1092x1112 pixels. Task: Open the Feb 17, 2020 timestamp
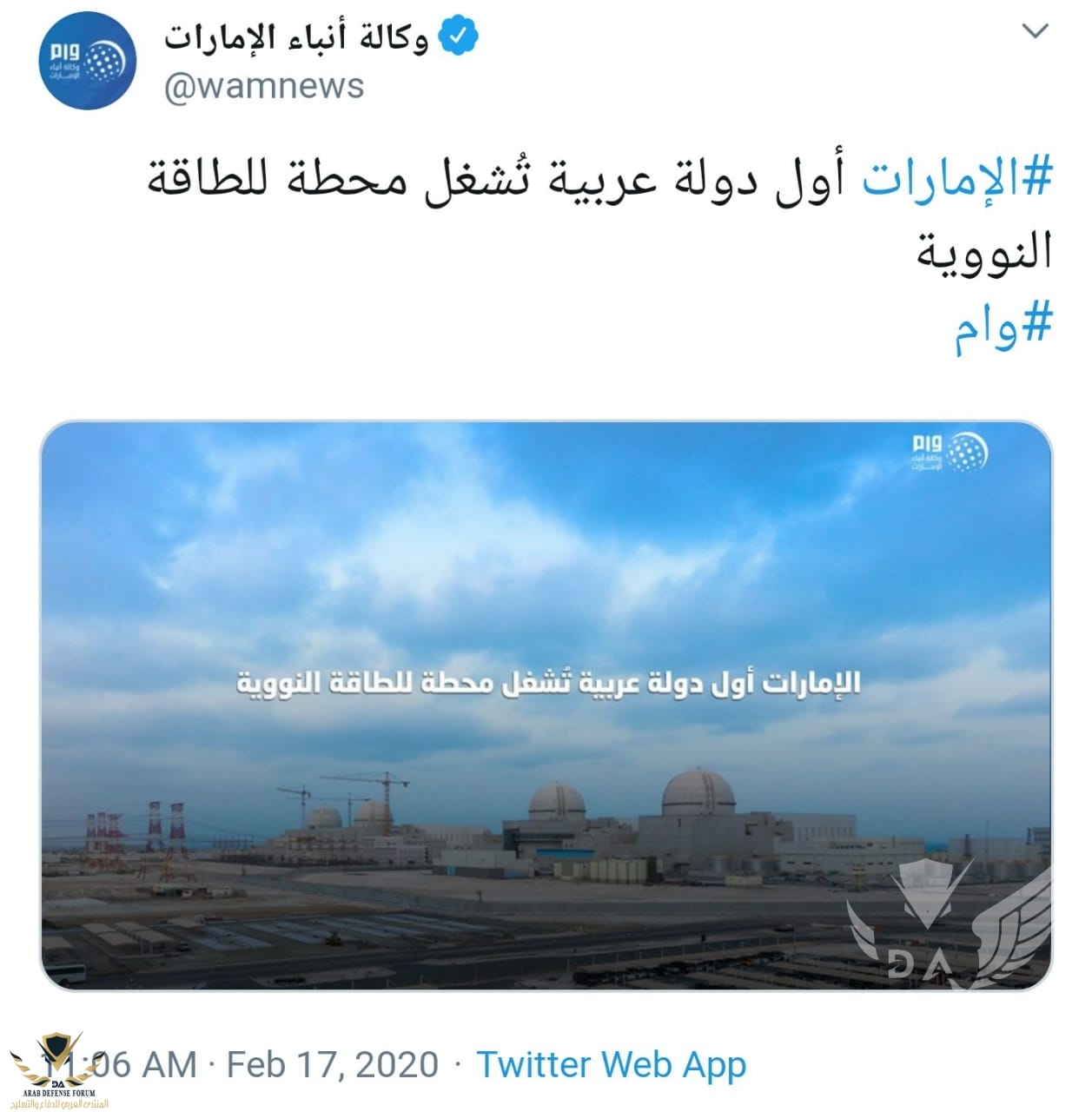pos(332,1064)
